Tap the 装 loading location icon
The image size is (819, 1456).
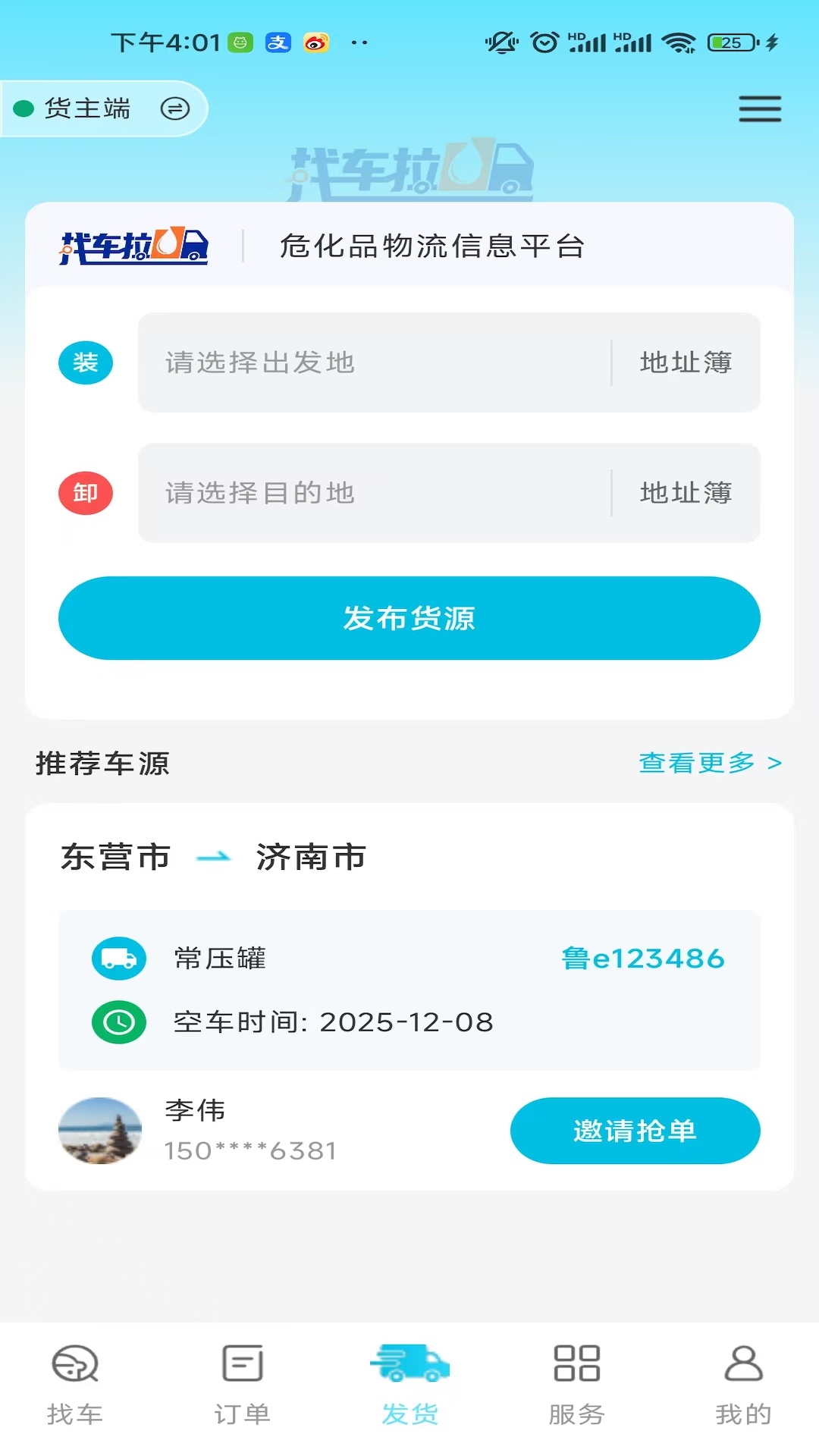tap(85, 362)
